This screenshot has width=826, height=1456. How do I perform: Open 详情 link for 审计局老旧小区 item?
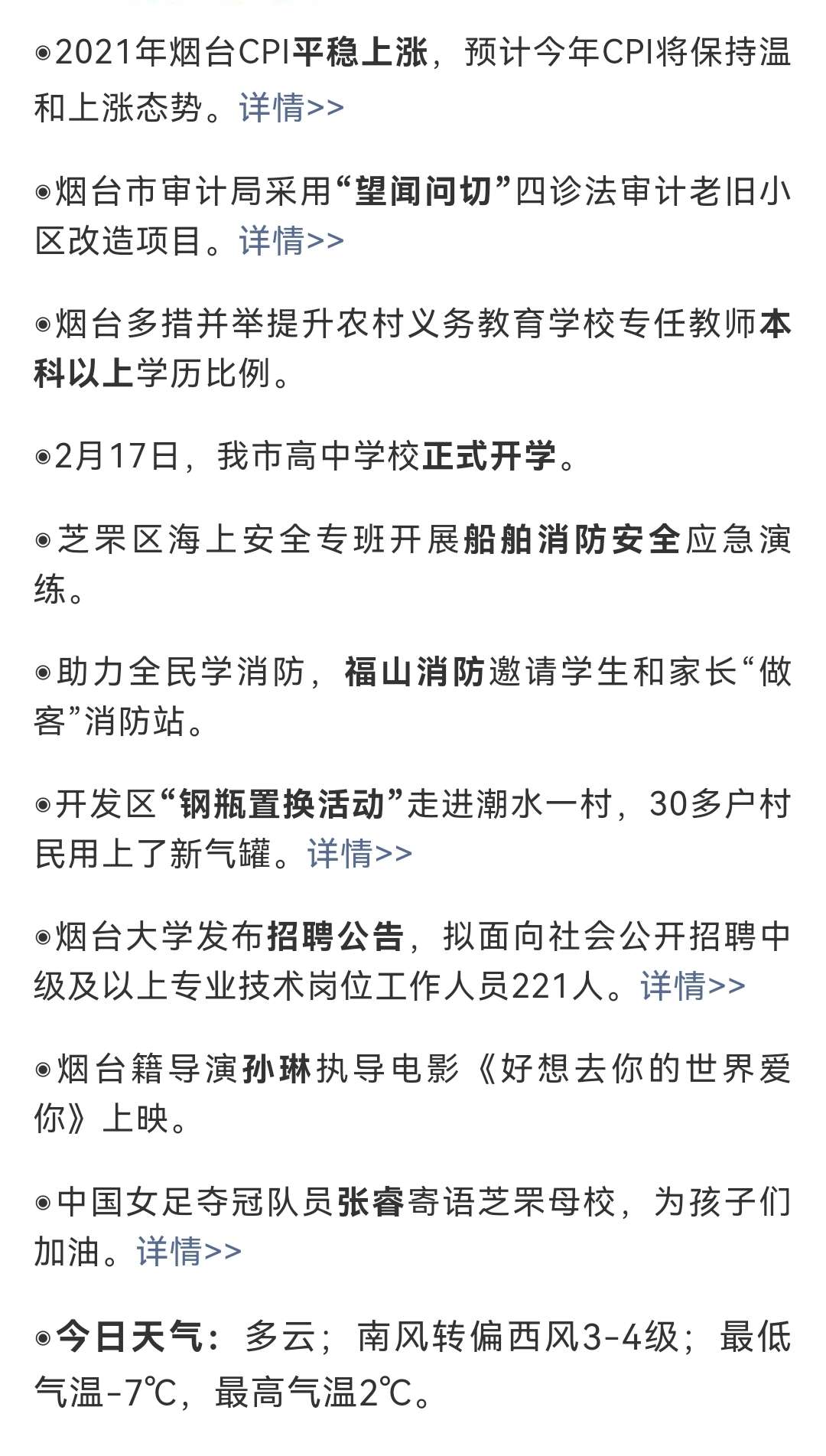[291, 241]
